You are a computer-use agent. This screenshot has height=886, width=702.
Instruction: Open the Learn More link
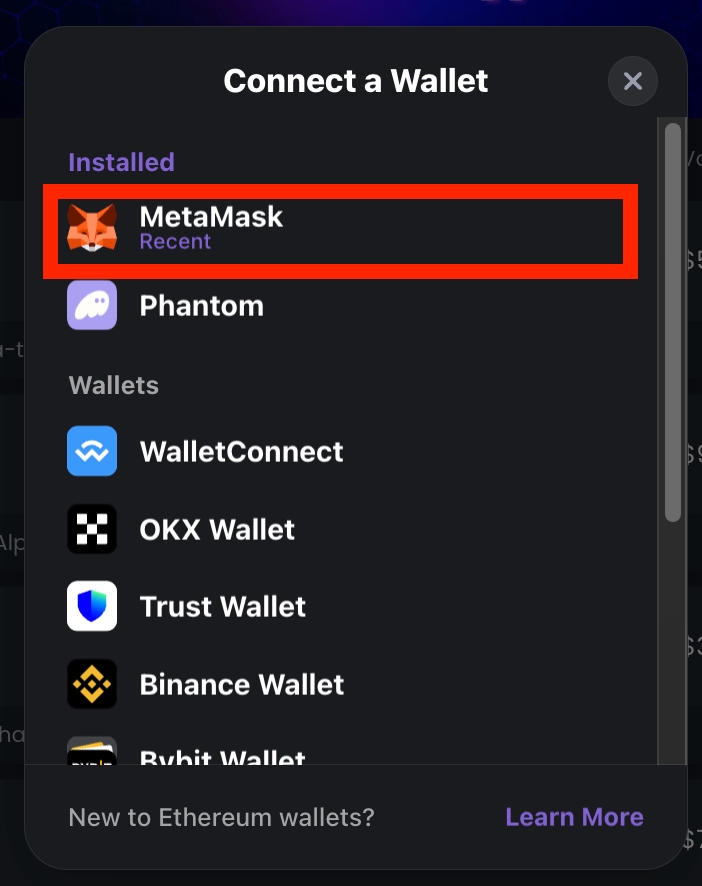point(574,817)
